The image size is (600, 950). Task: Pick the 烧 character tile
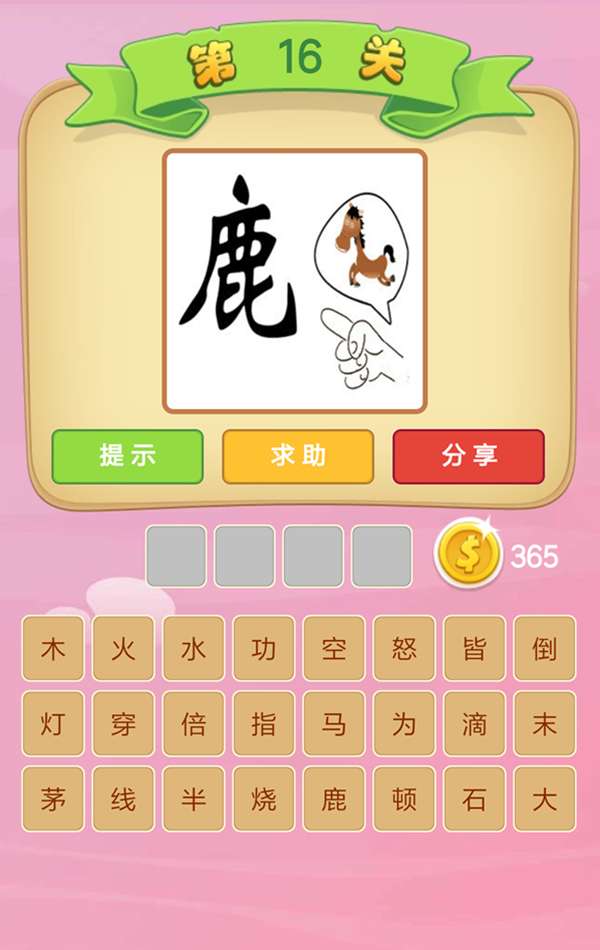pyautogui.click(x=264, y=799)
